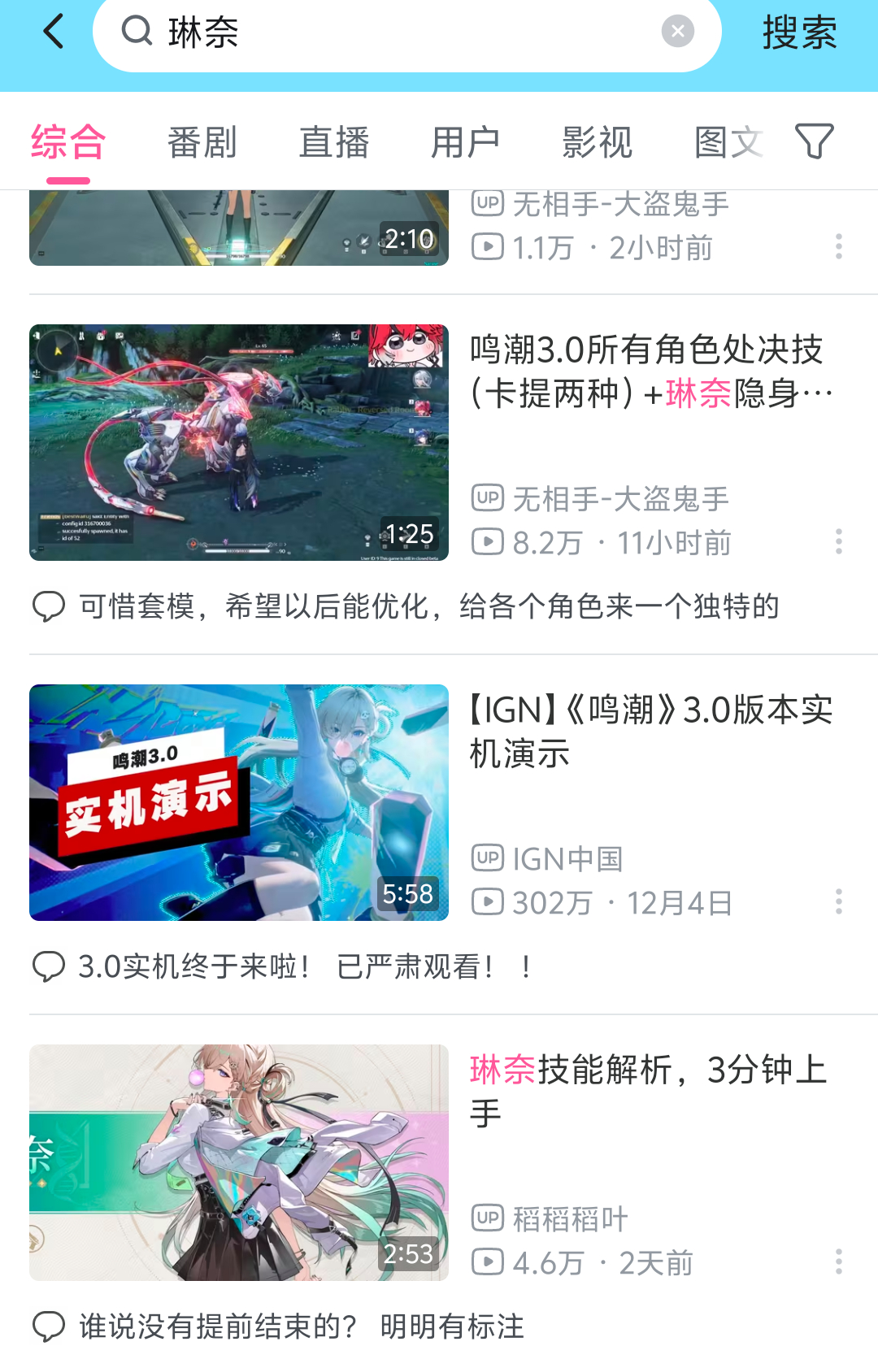
Task: Tap the search field containing 琳奈
Action: tap(390, 33)
